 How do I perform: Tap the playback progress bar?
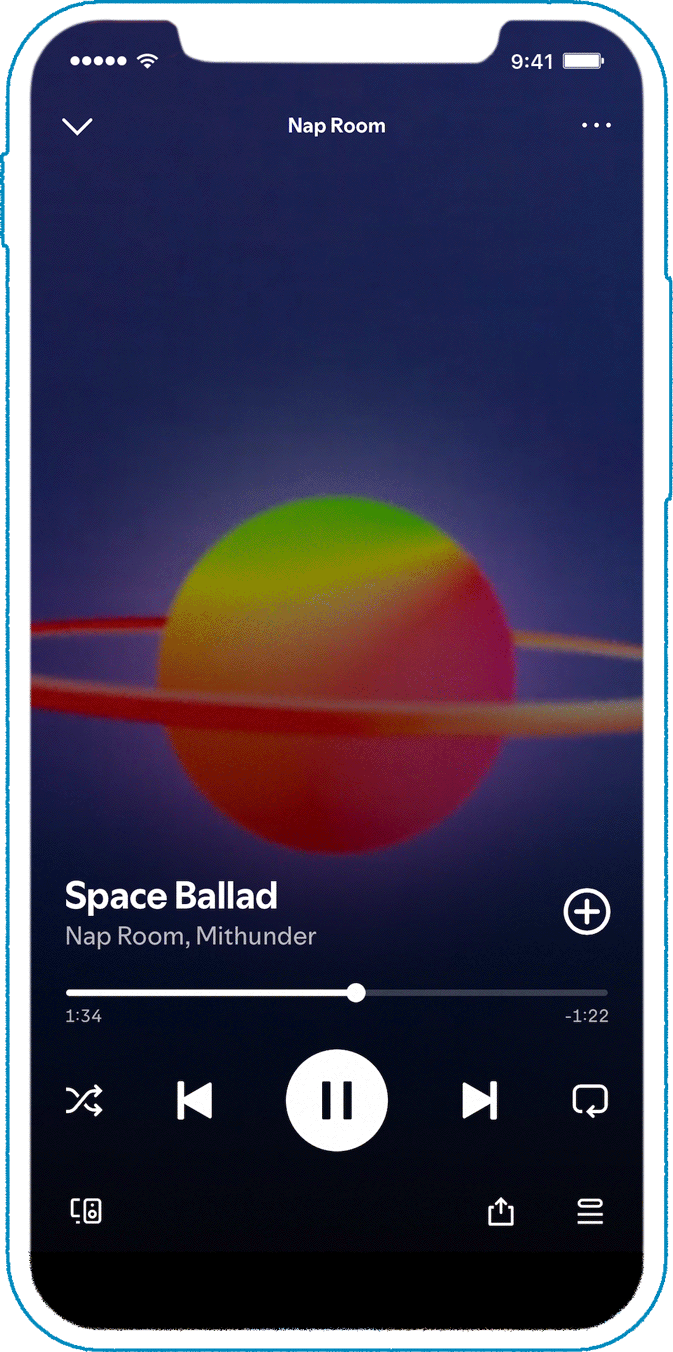click(x=336, y=993)
